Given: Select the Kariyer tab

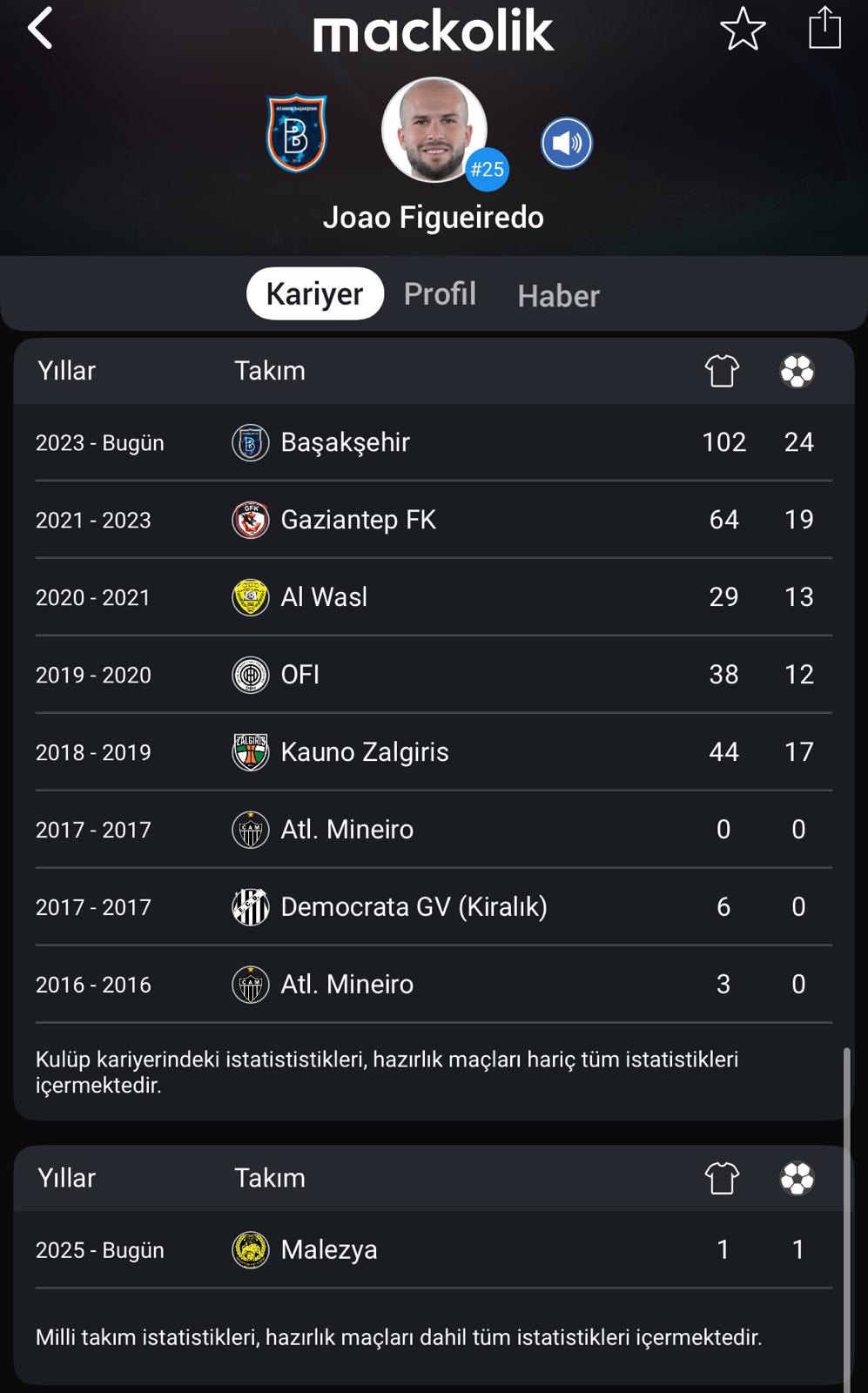Looking at the screenshot, I should coord(314,294).
